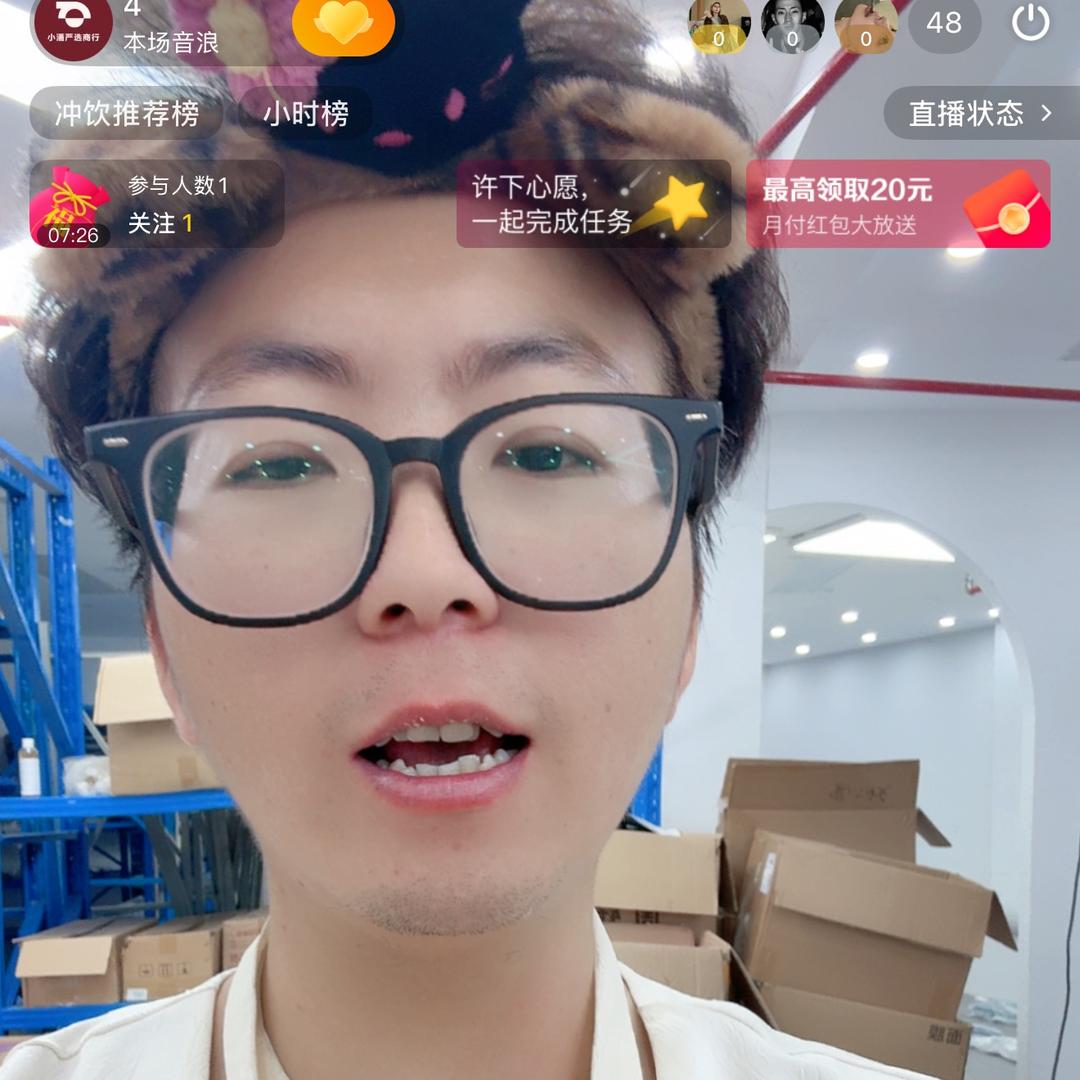Open the 小时榜 hourly ranking

click(x=305, y=114)
